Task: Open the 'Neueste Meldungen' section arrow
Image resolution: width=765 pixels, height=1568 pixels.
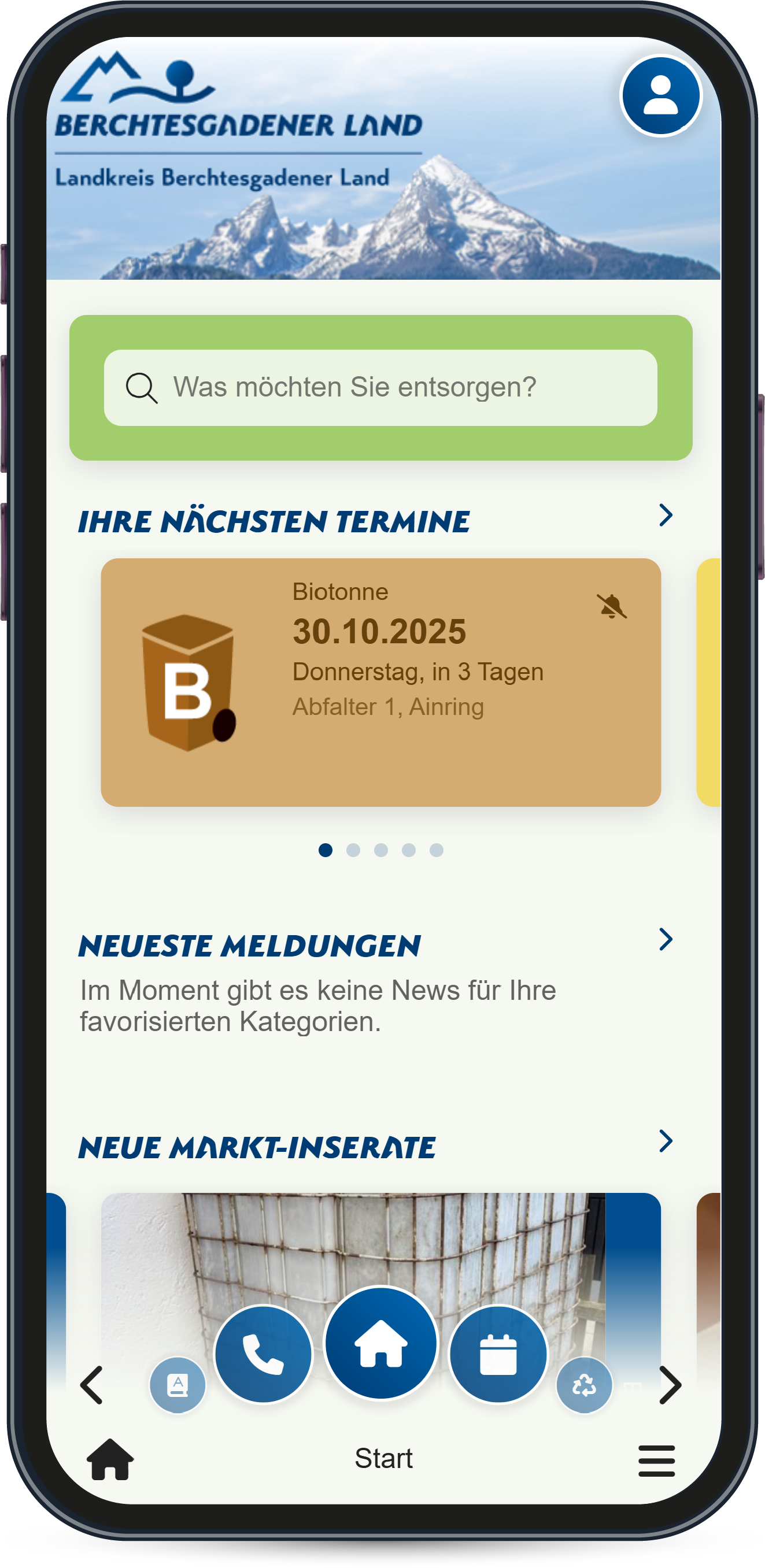Action: click(666, 939)
